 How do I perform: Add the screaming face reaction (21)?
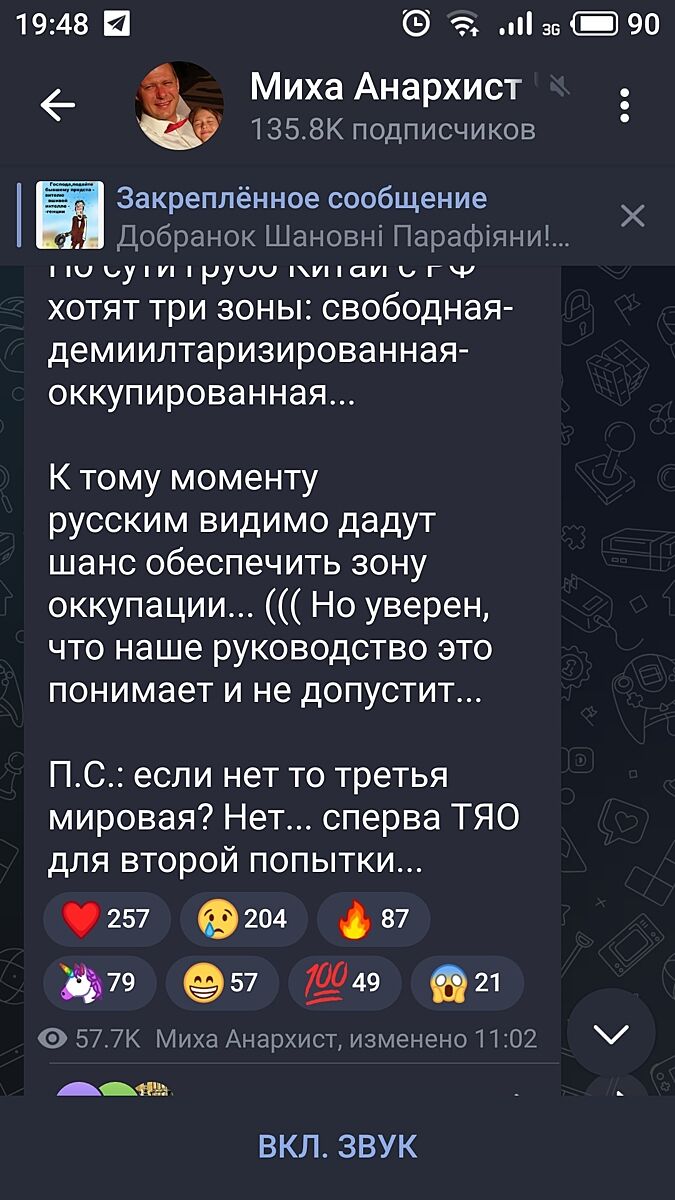coord(467,983)
